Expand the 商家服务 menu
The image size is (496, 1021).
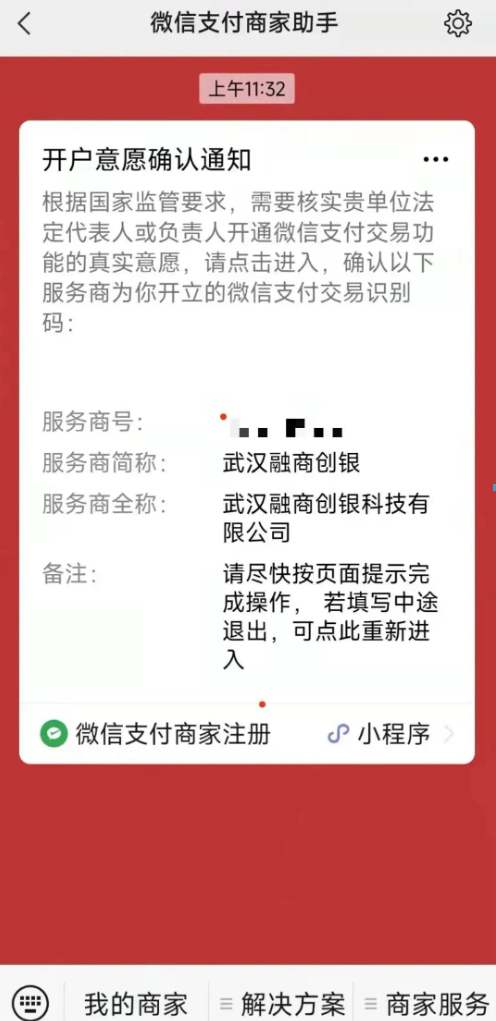click(x=426, y=1003)
